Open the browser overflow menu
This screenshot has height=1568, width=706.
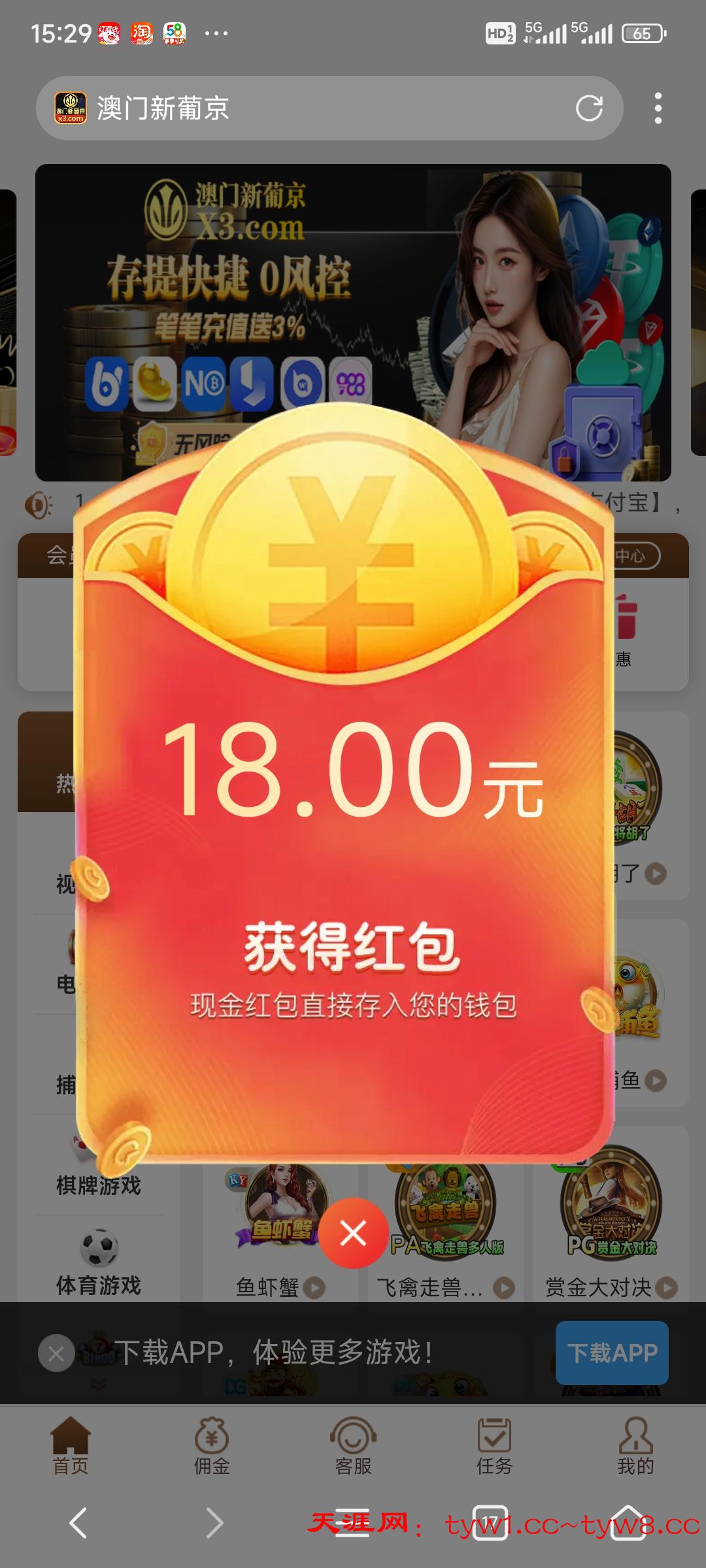658,108
